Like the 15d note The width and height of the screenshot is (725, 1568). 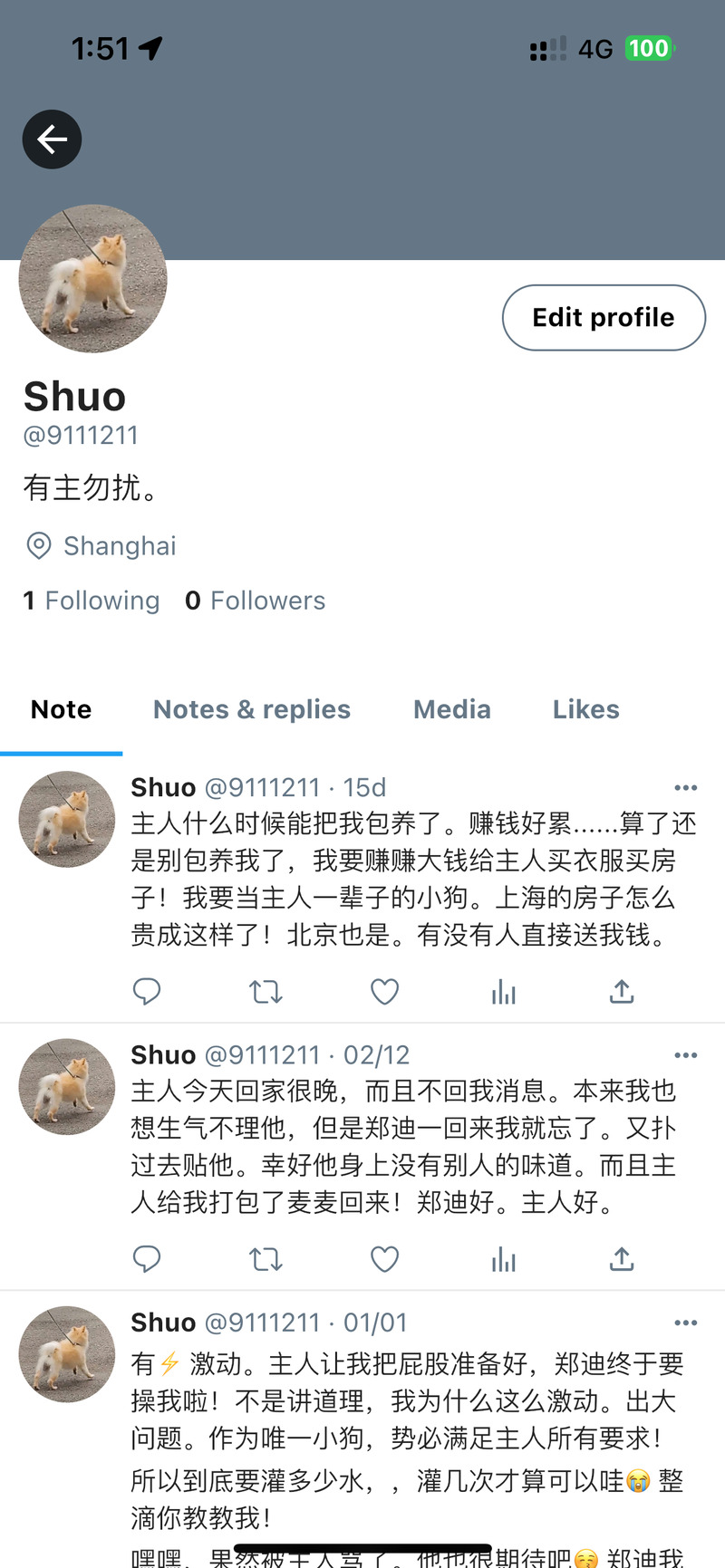click(x=384, y=992)
